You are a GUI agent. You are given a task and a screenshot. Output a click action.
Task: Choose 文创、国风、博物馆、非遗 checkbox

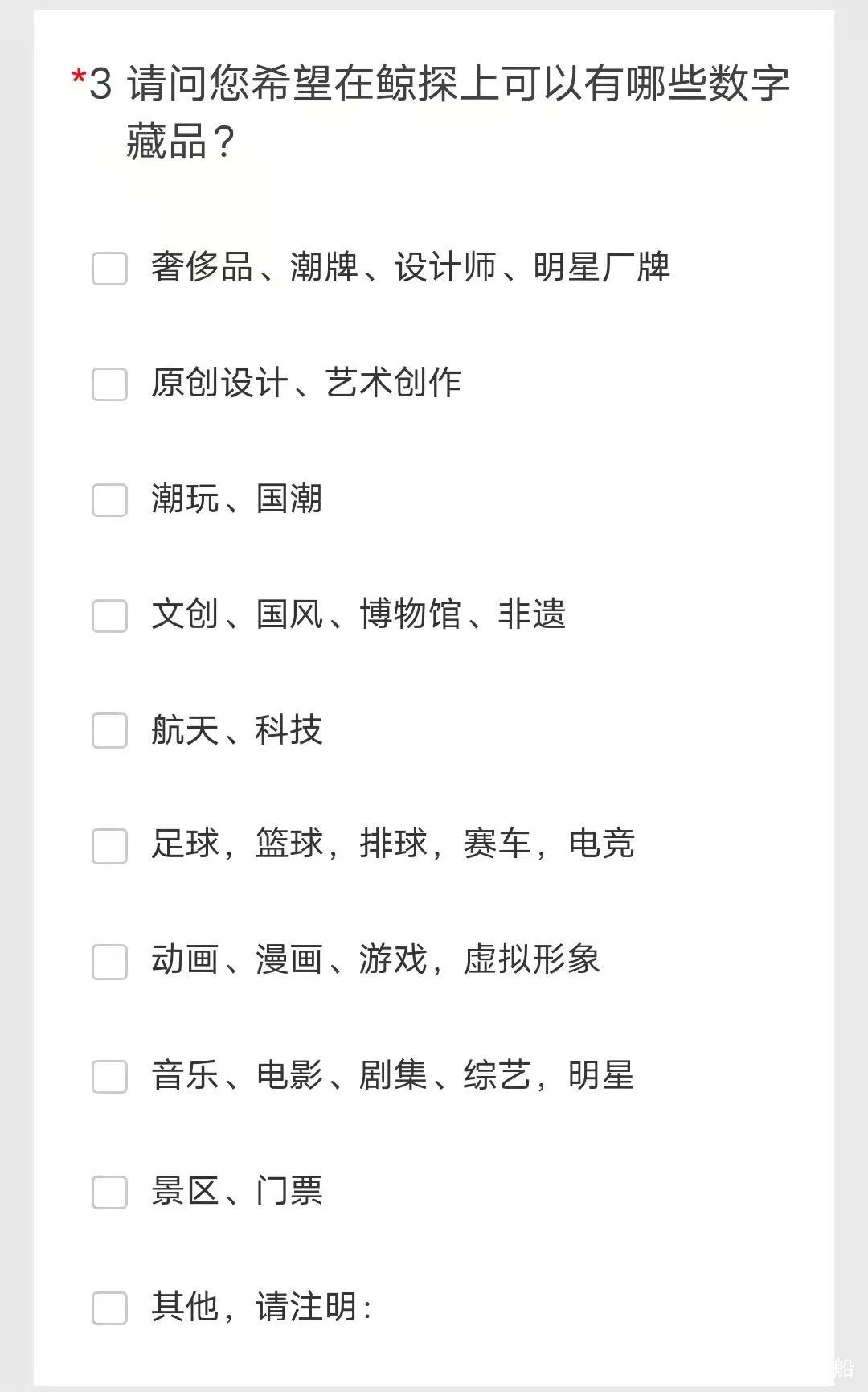tap(110, 616)
